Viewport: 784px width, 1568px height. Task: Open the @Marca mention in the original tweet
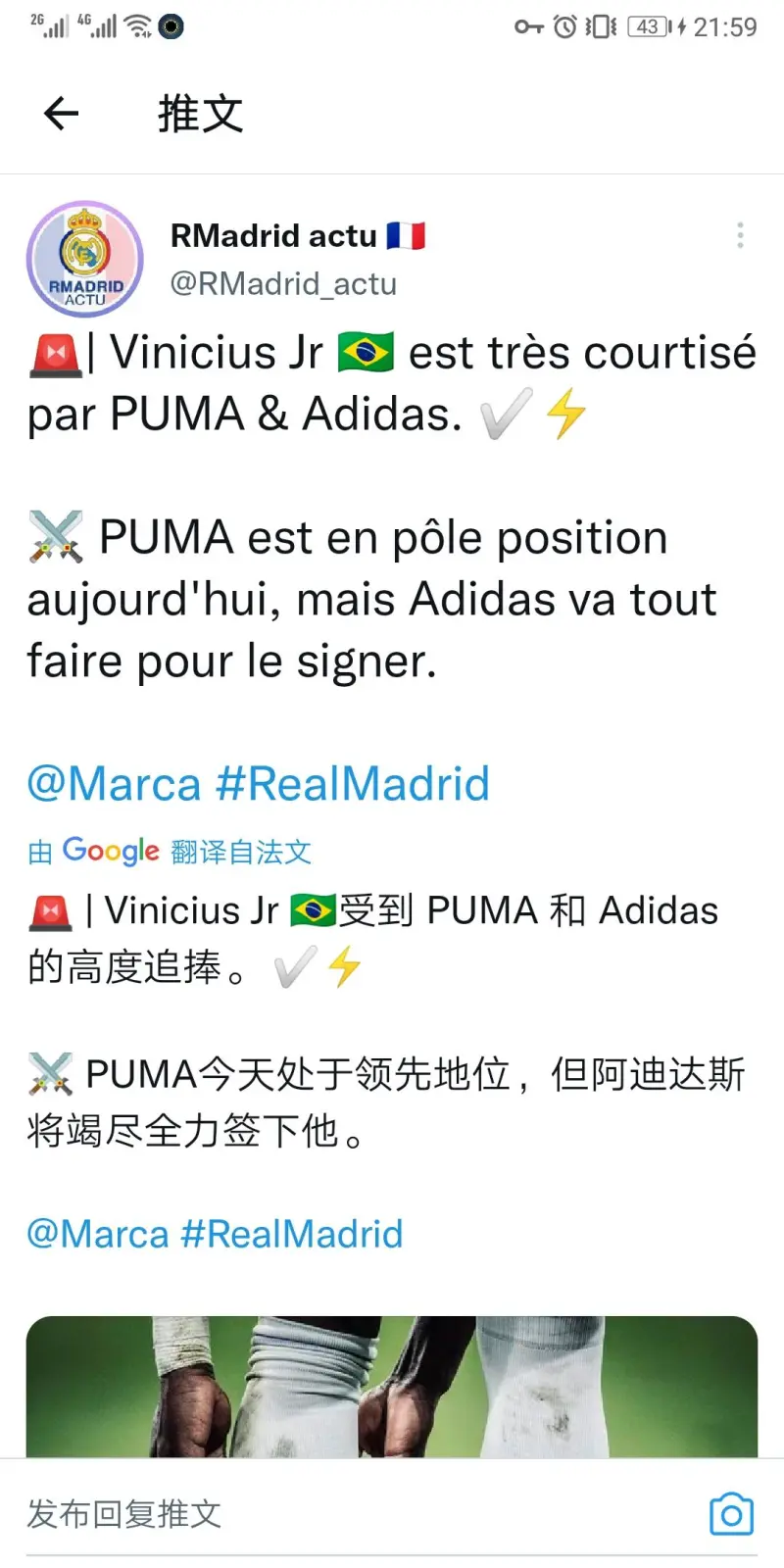[x=114, y=784]
